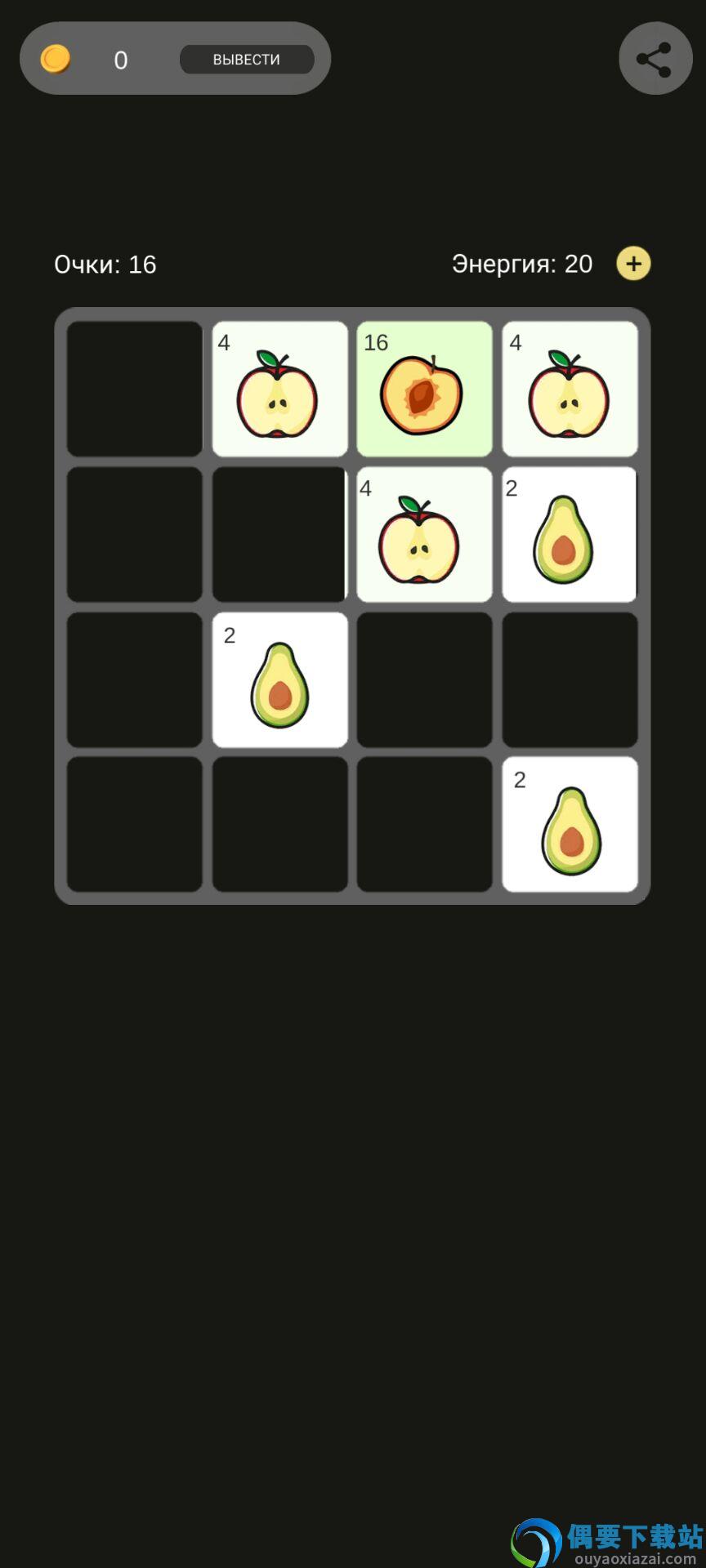706x1568 pixels.
Task: Tap the ВЫВЕСТИ withdraw button
Action: point(247,60)
